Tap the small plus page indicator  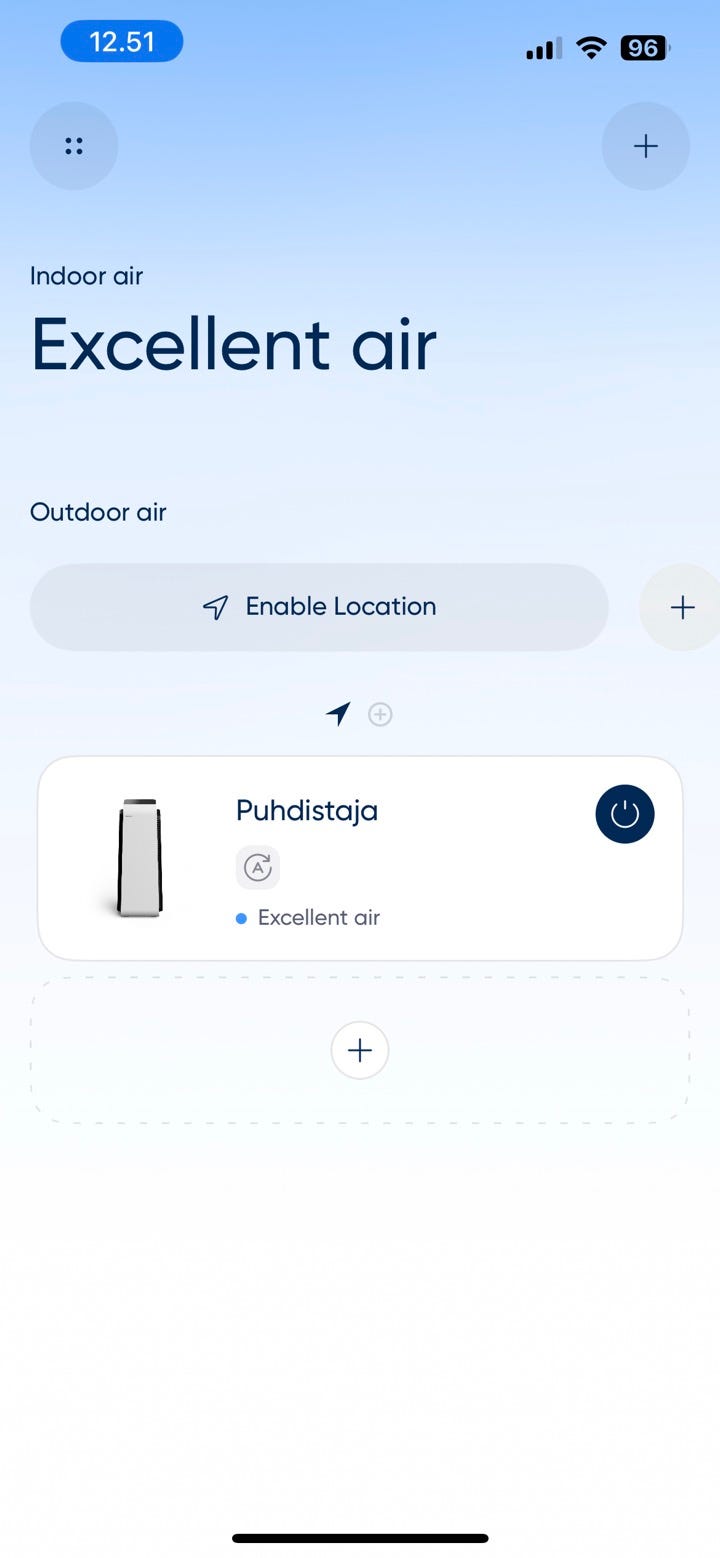(x=380, y=714)
